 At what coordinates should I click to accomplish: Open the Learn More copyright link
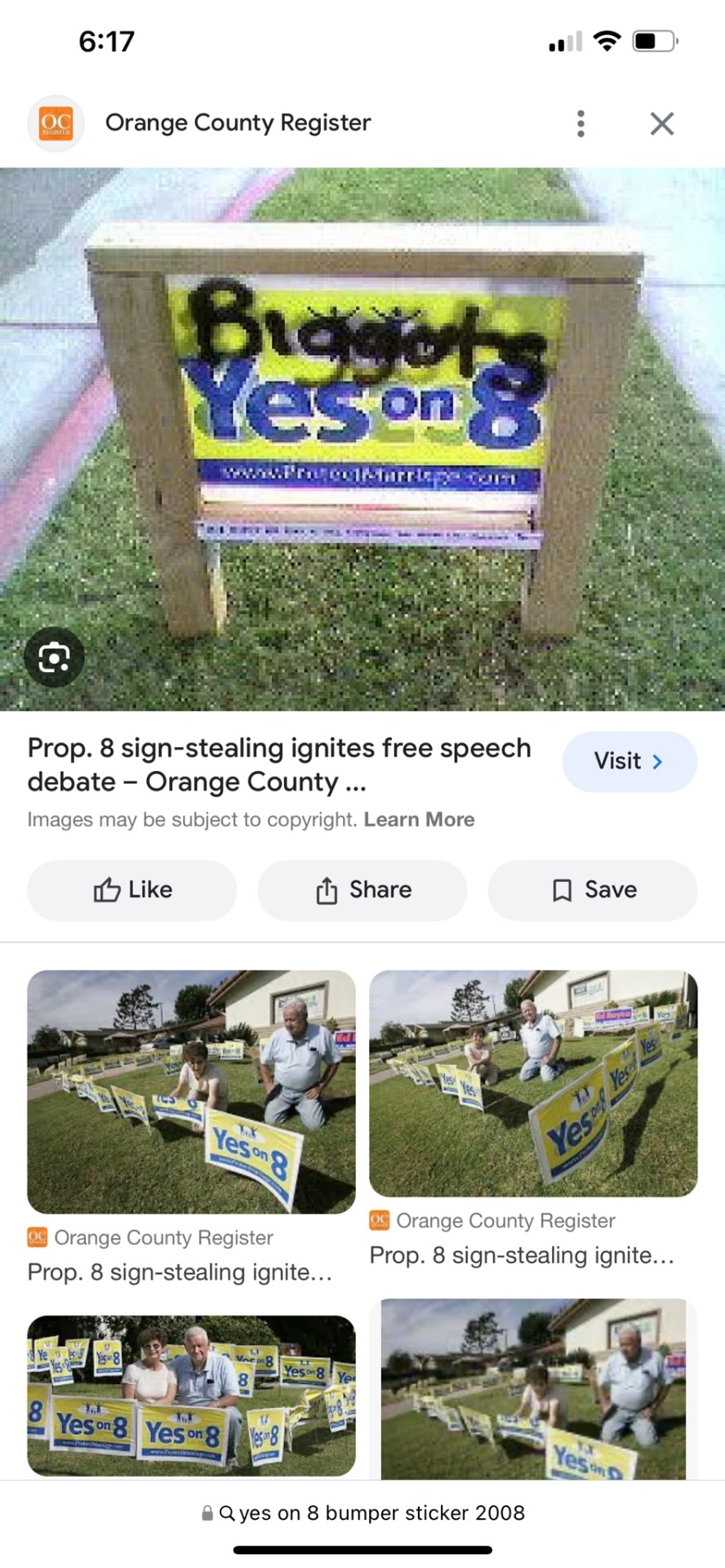419,819
